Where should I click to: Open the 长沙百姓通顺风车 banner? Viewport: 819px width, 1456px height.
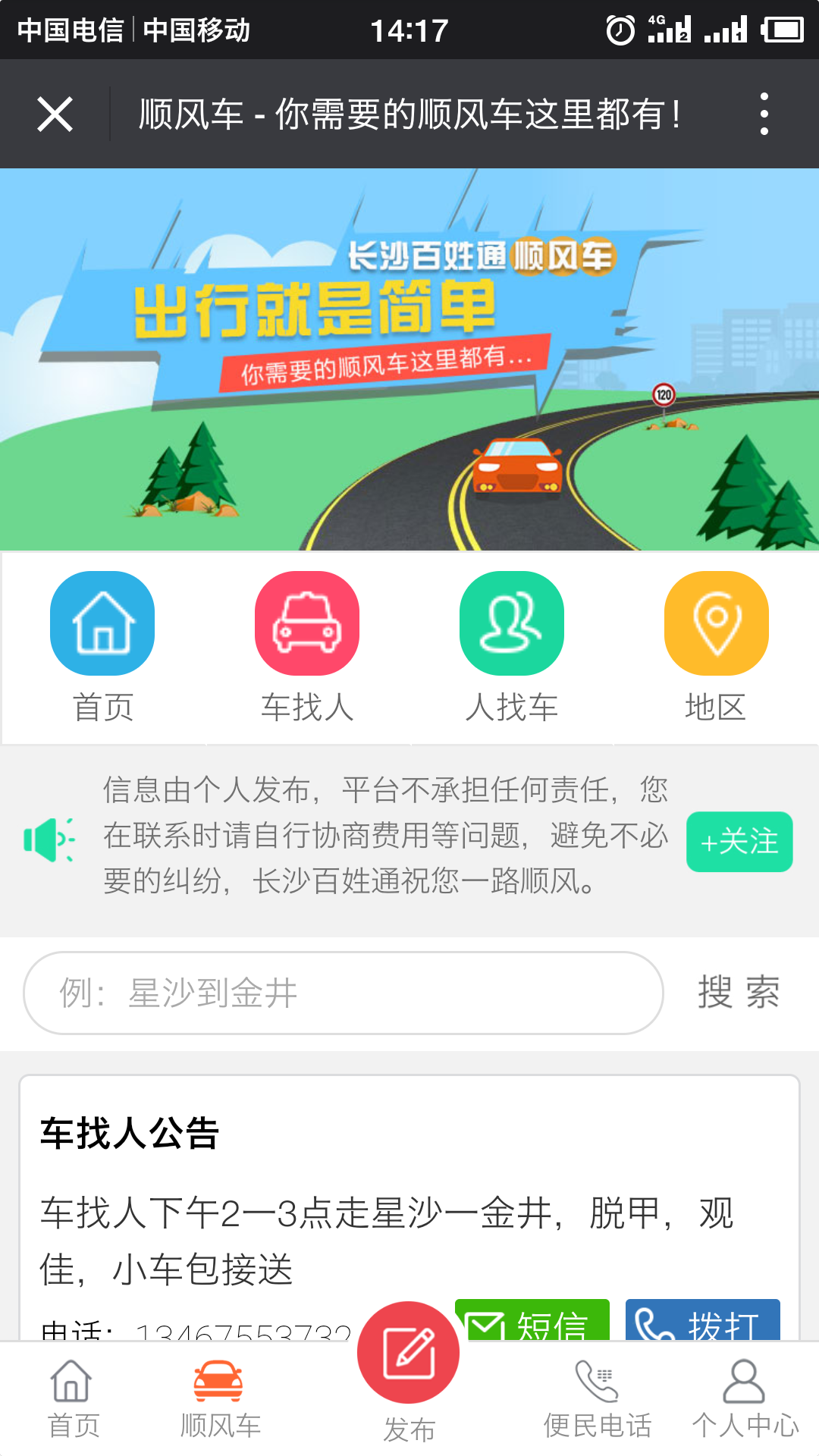coord(409,359)
